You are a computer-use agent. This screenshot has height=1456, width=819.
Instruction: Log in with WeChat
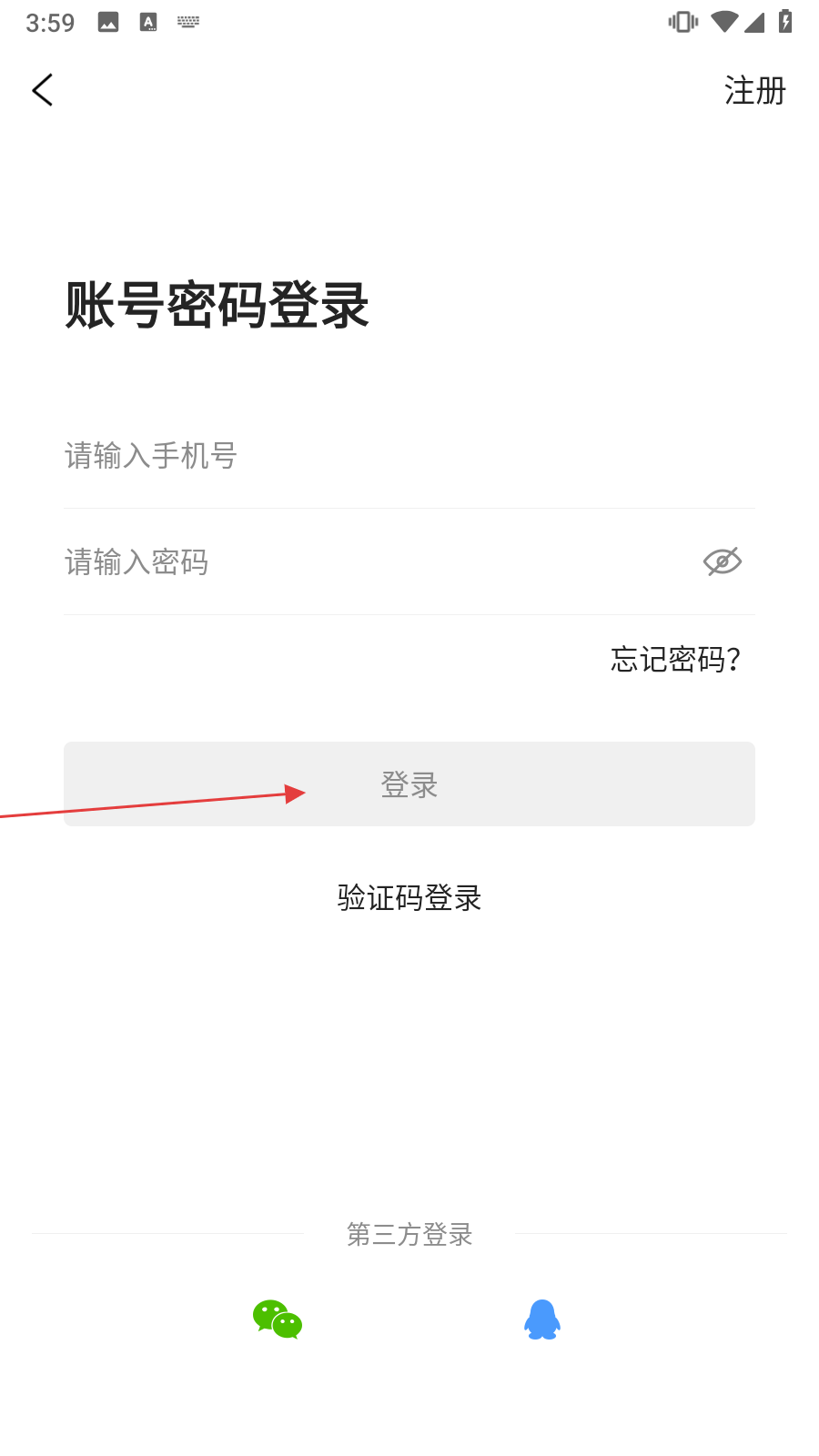(x=278, y=1319)
